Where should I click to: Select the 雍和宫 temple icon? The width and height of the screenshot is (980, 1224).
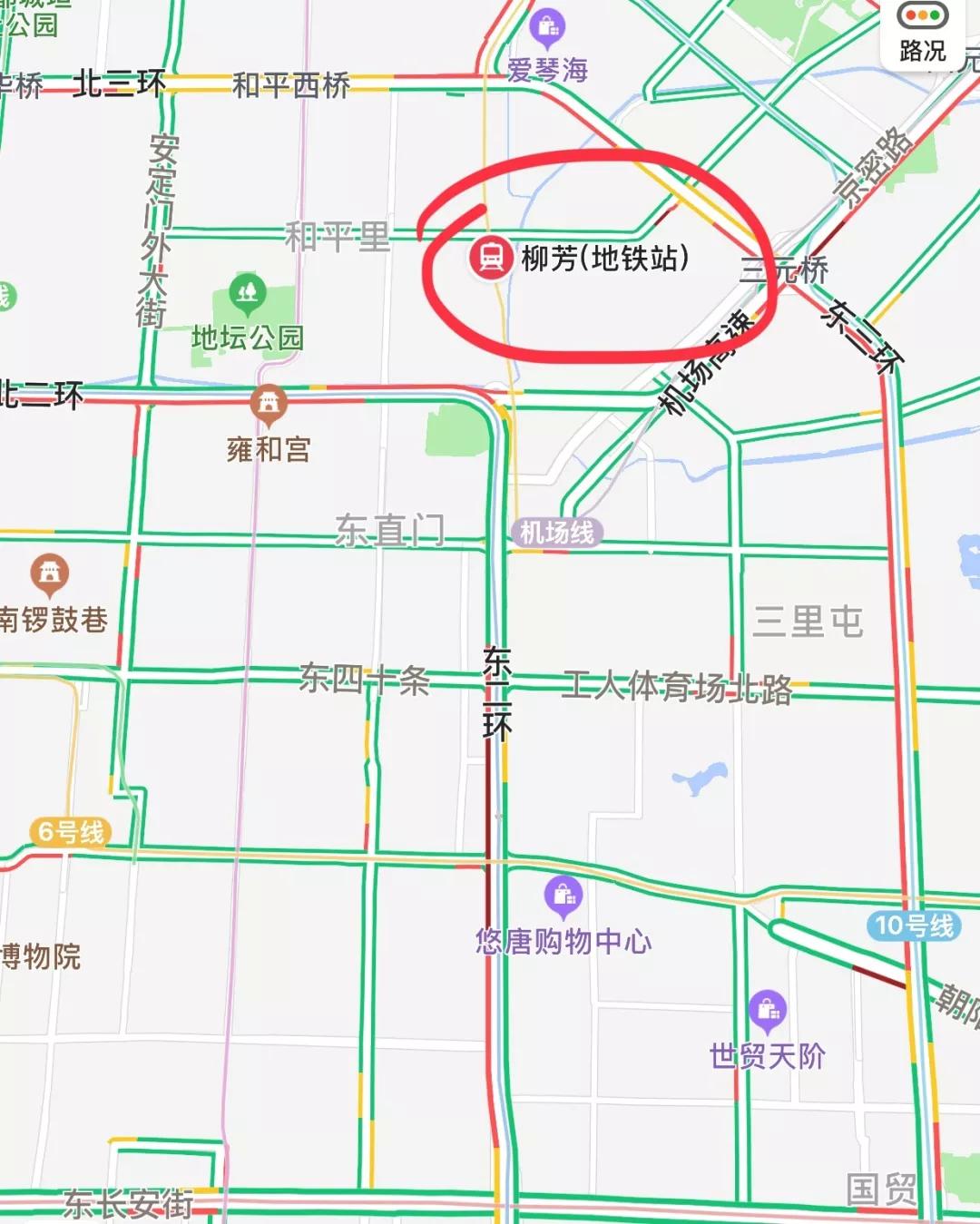(266, 402)
